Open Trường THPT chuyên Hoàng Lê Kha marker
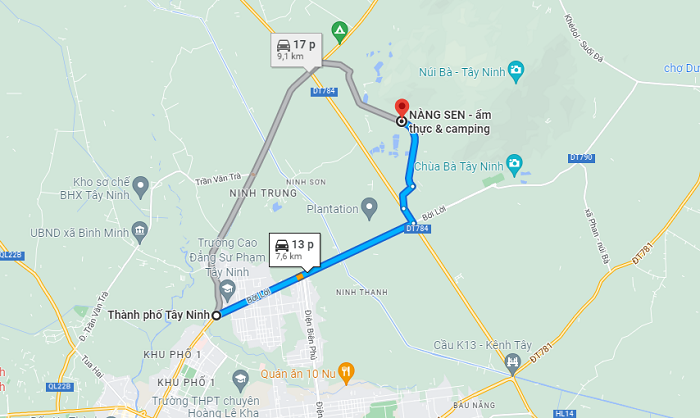The width and height of the screenshot is (700, 418). tap(239, 379)
